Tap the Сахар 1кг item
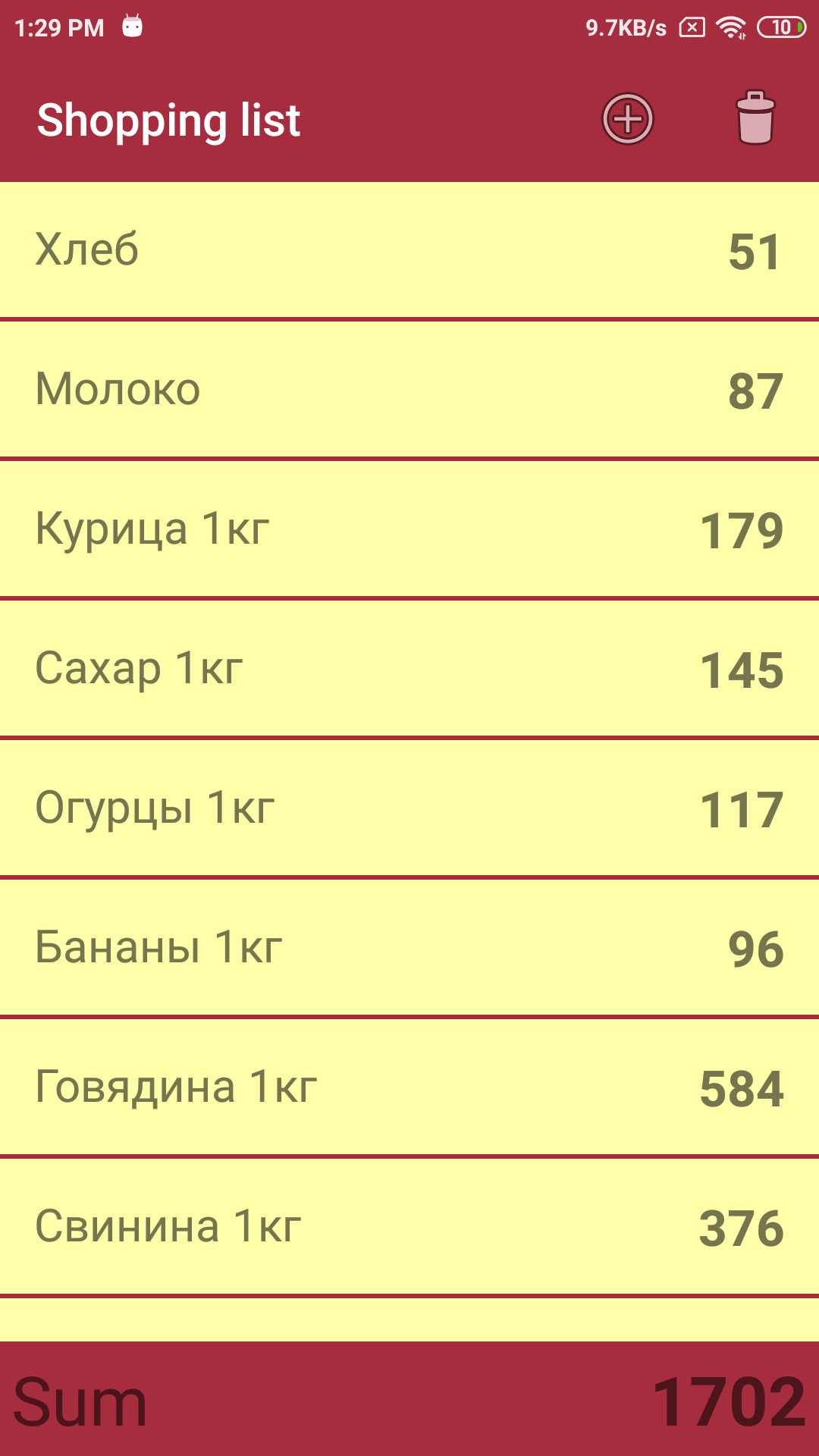819x1456 pixels. pyautogui.click(x=409, y=669)
